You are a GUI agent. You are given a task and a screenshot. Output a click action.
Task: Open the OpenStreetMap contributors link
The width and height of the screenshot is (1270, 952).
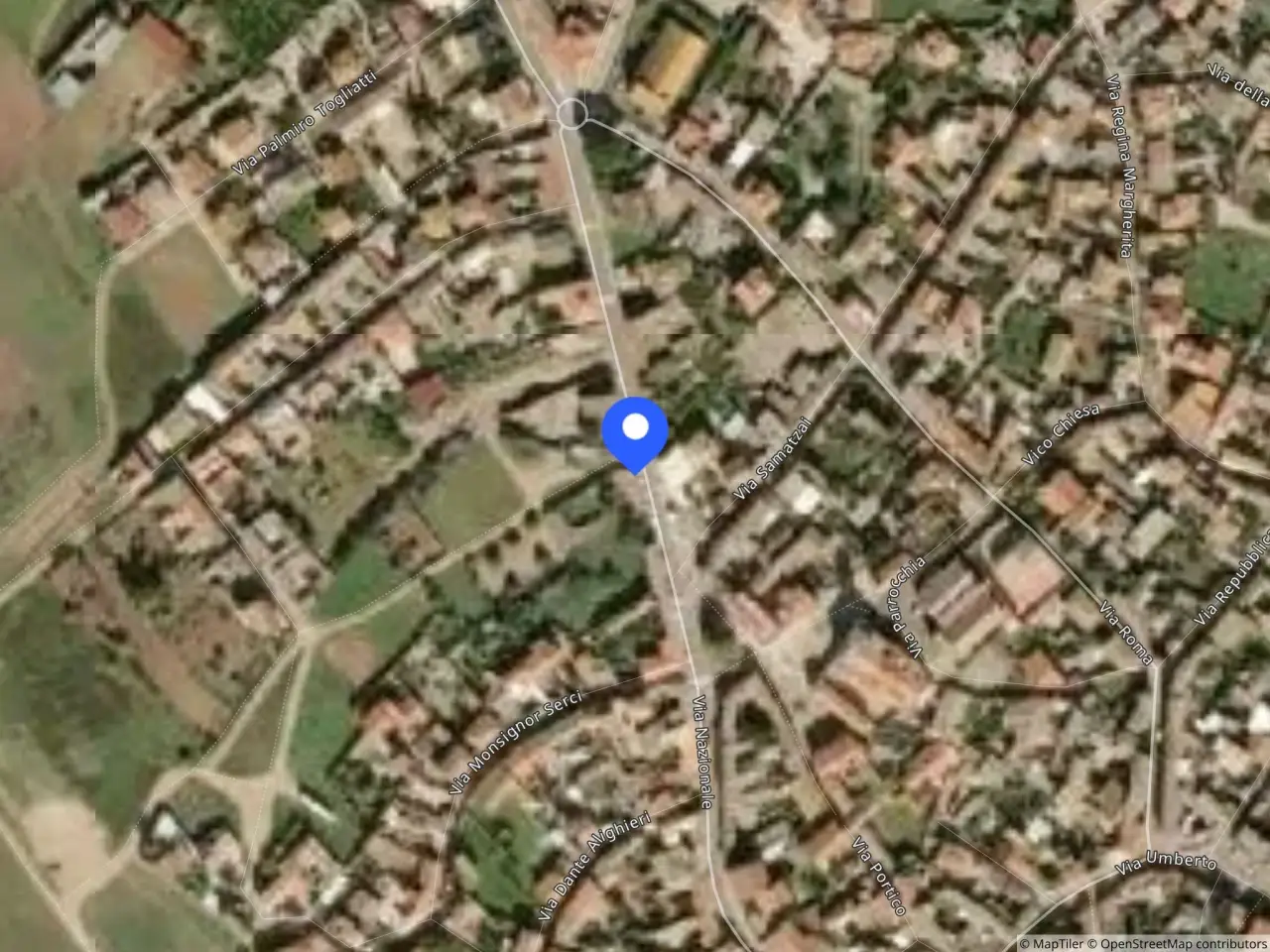(x=1178, y=944)
